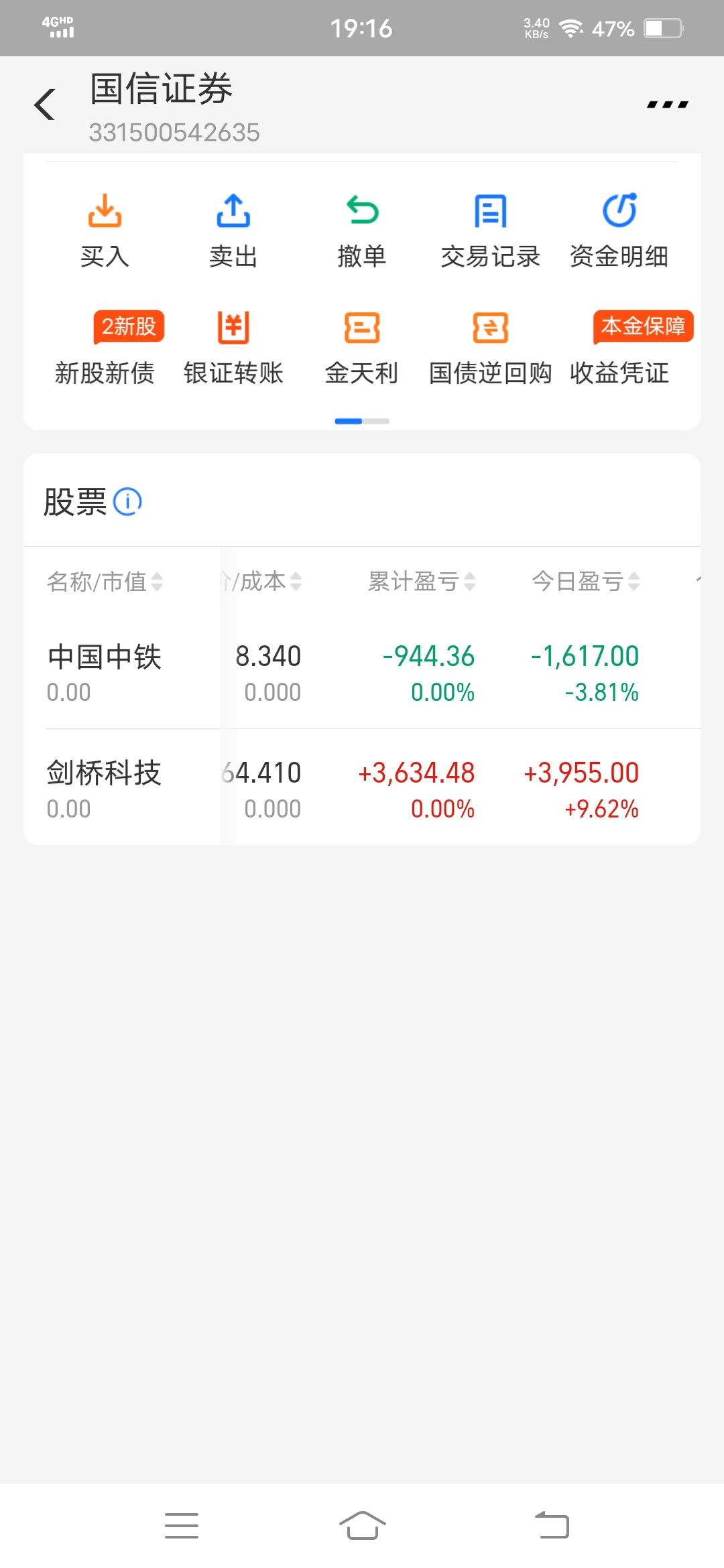Open 新股新债 new shares subscription

tap(105, 348)
